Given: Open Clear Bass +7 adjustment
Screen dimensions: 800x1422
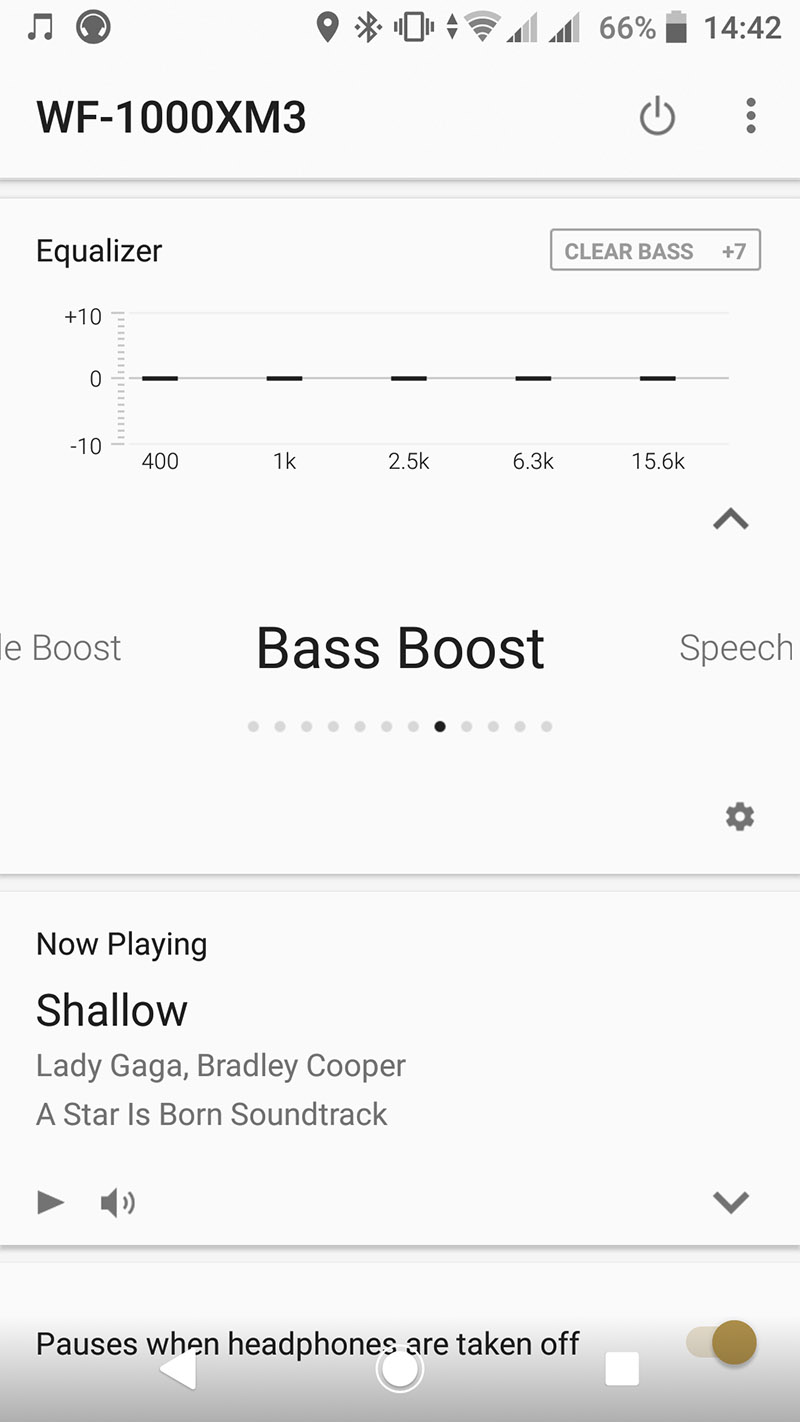Looking at the screenshot, I should 655,250.
